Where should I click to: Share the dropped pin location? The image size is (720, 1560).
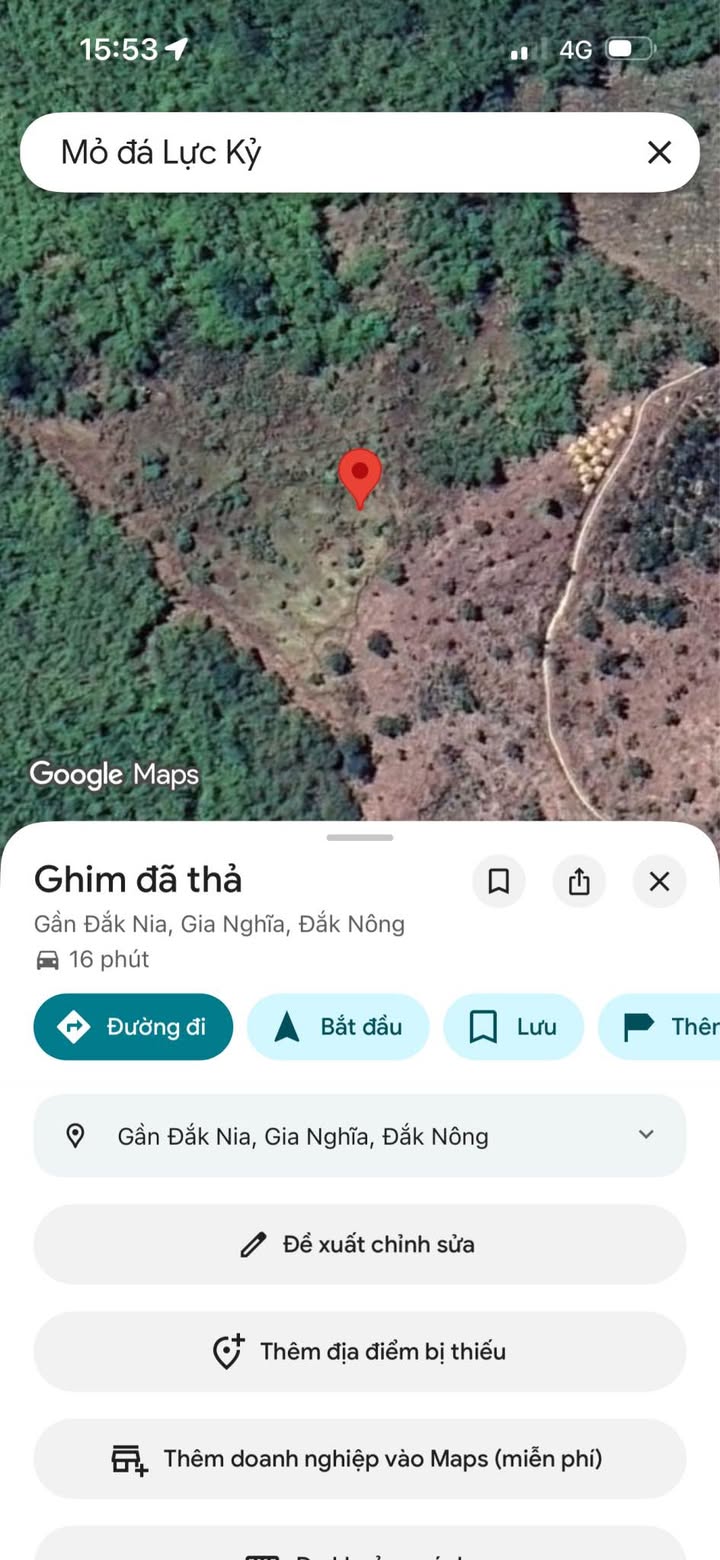[579, 881]
